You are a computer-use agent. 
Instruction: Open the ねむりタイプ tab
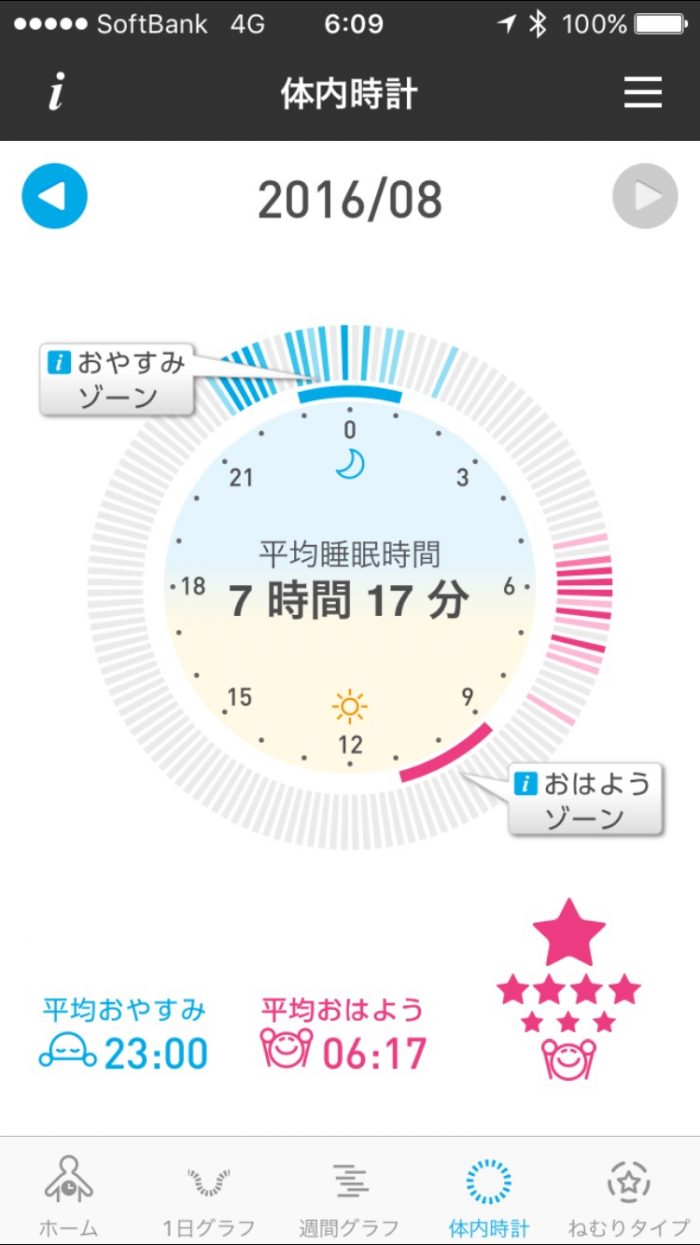point(629,1196)
